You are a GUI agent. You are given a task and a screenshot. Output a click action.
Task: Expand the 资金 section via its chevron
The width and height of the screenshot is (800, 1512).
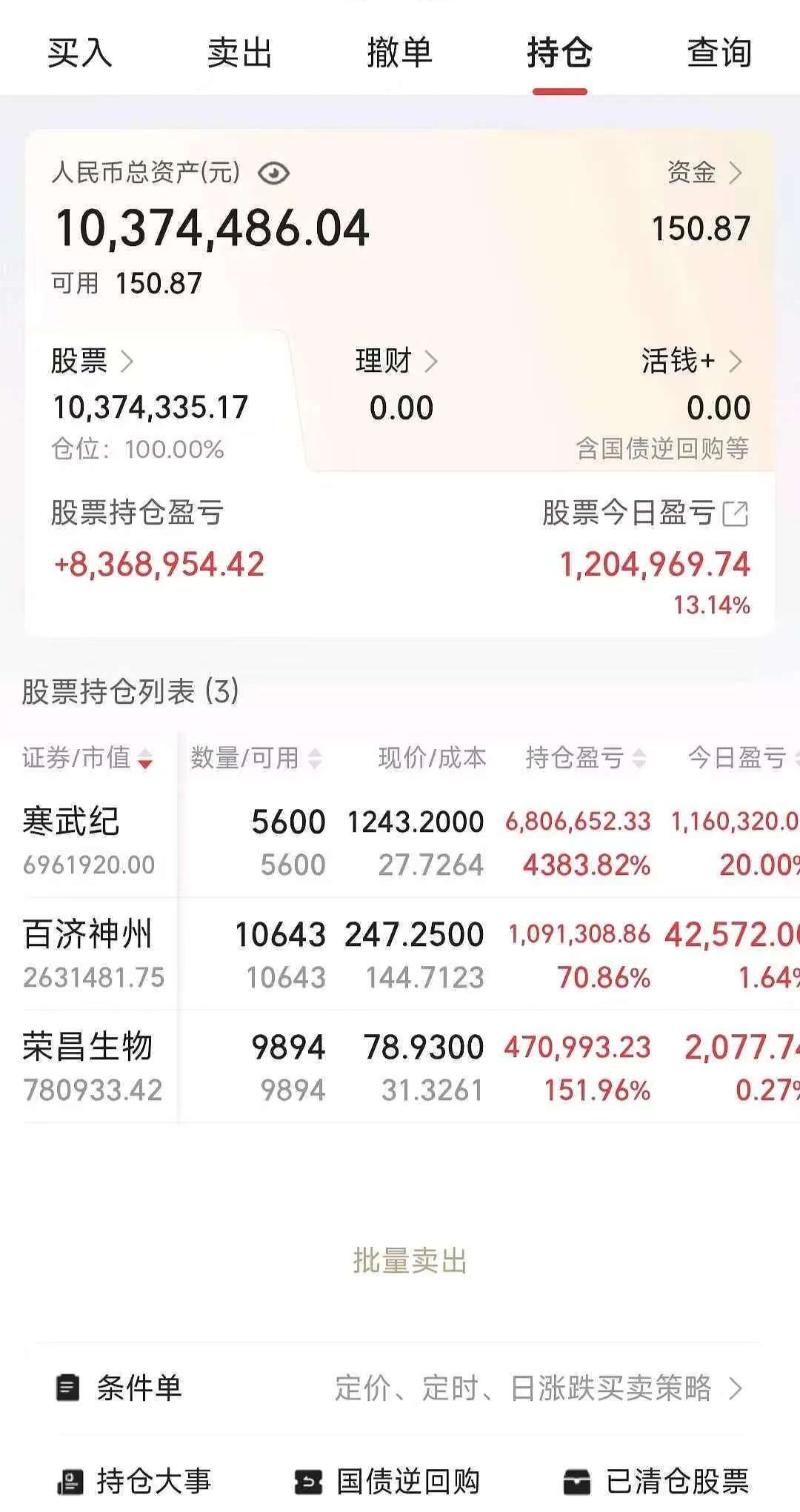coord(736,174)
